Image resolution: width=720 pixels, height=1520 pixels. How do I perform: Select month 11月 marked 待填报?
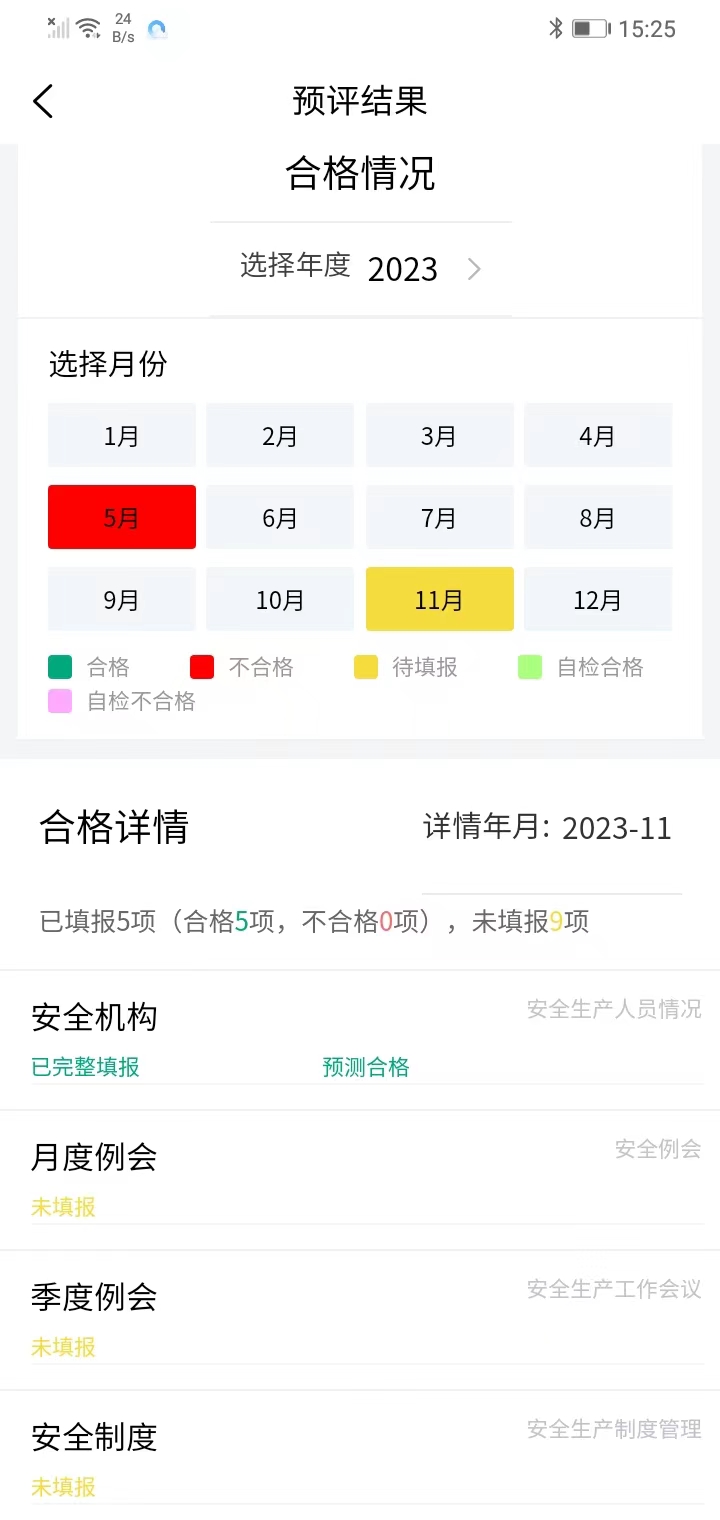[439, 599]
